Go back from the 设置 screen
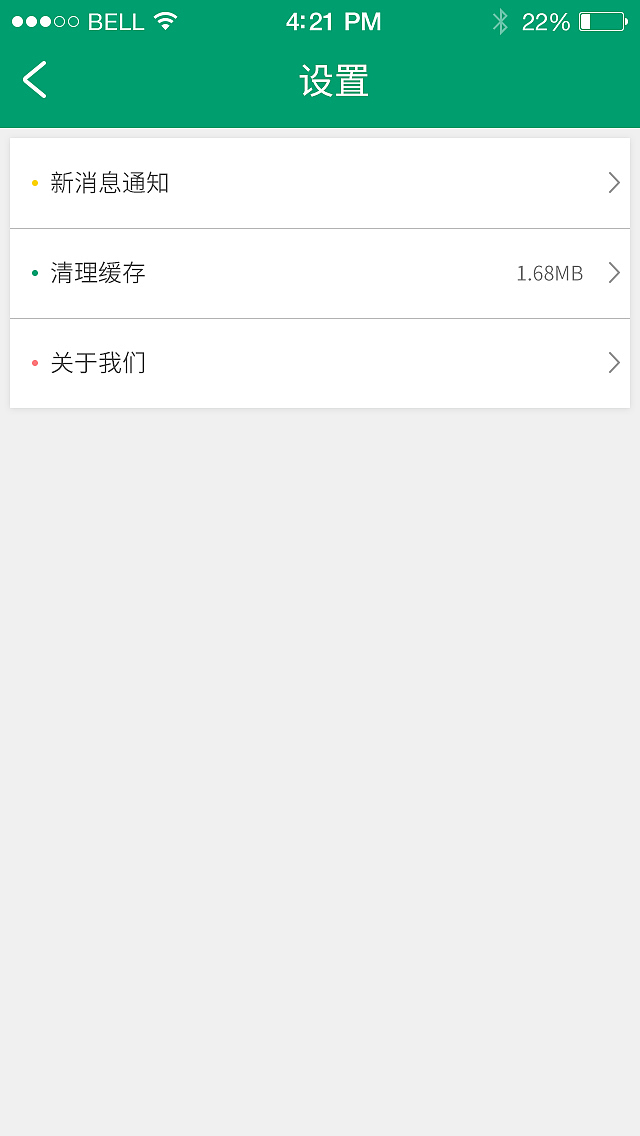This screenshot has height=1136, width=640. pos(35,80)
